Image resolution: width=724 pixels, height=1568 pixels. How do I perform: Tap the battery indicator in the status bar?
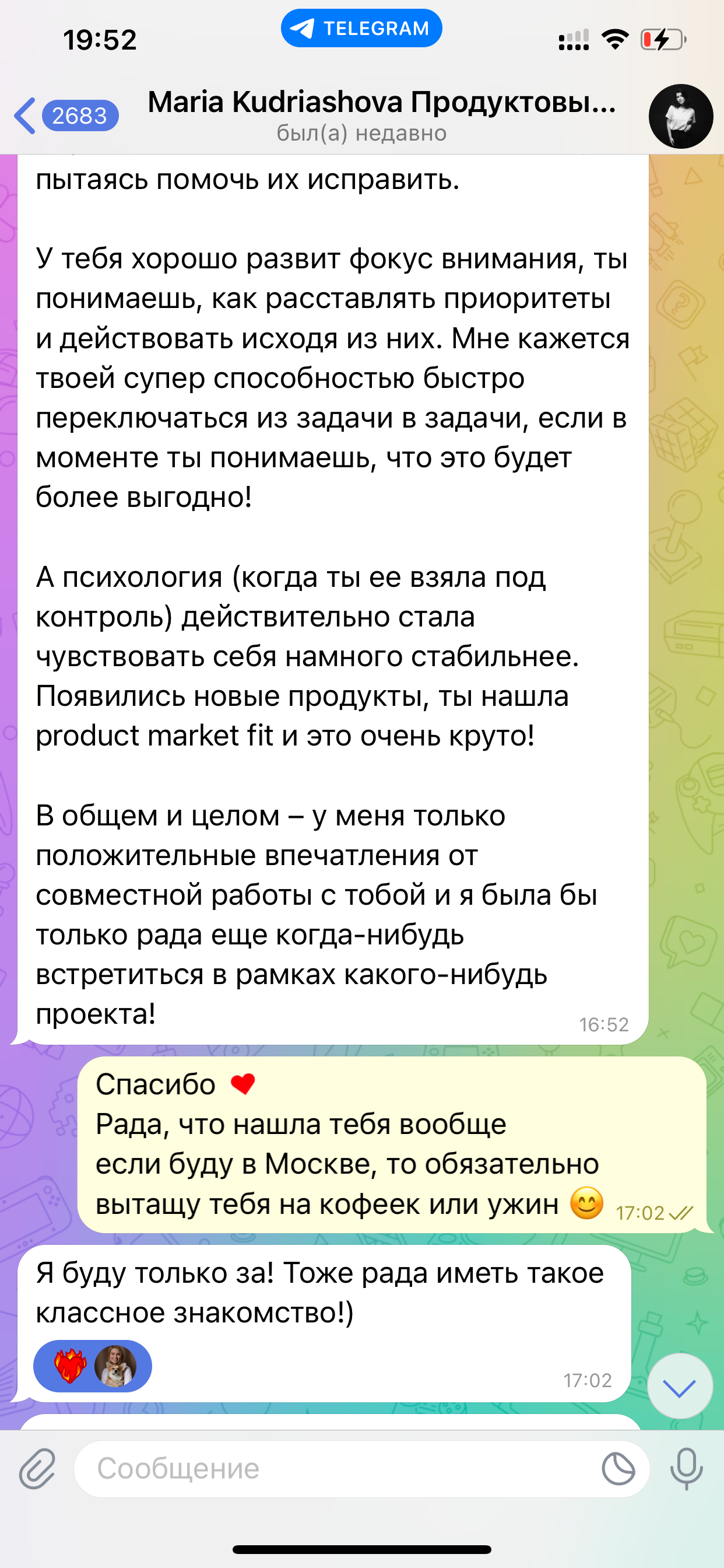663,38
